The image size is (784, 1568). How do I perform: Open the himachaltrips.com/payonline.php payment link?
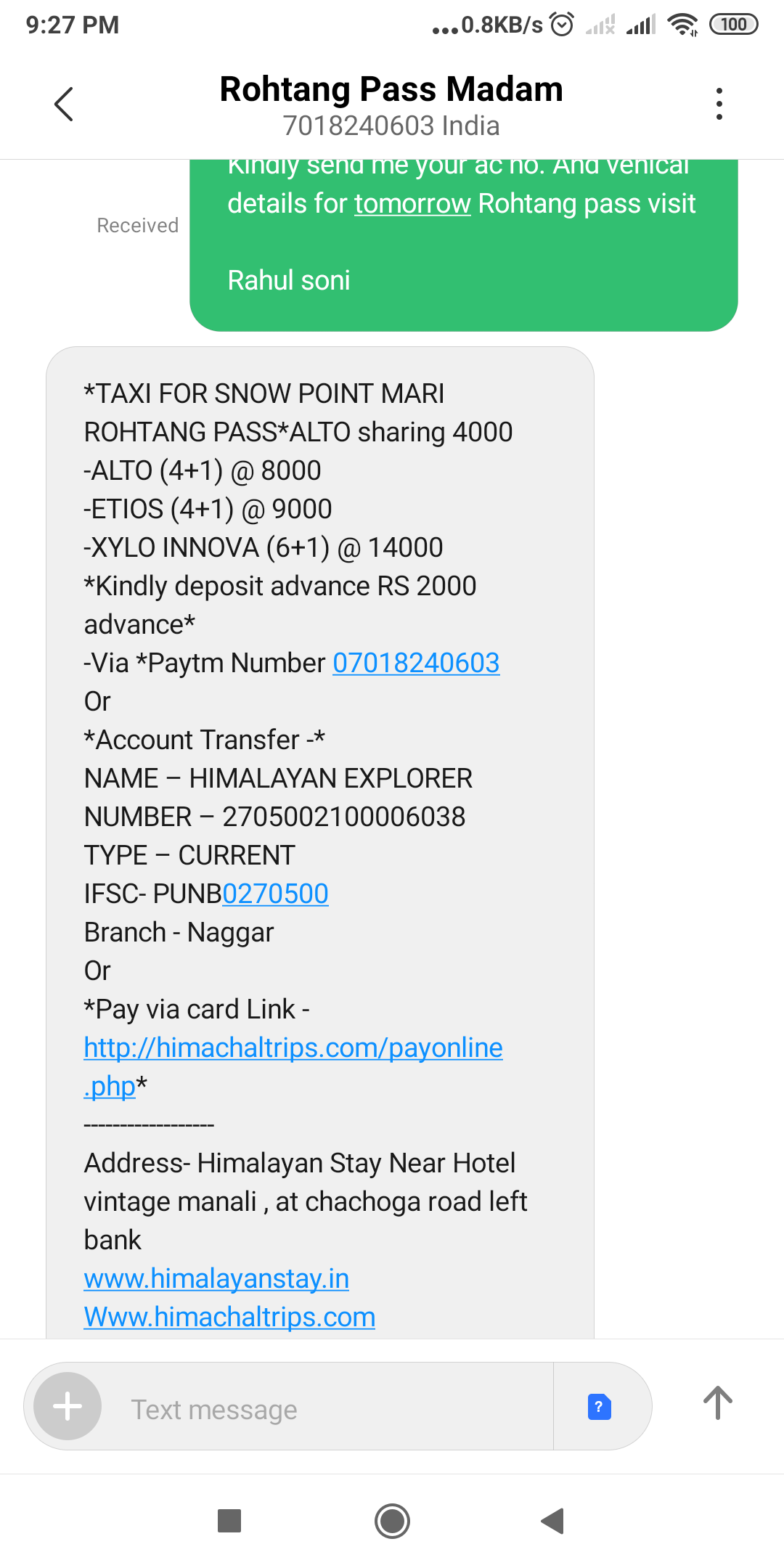point(293,1048)
